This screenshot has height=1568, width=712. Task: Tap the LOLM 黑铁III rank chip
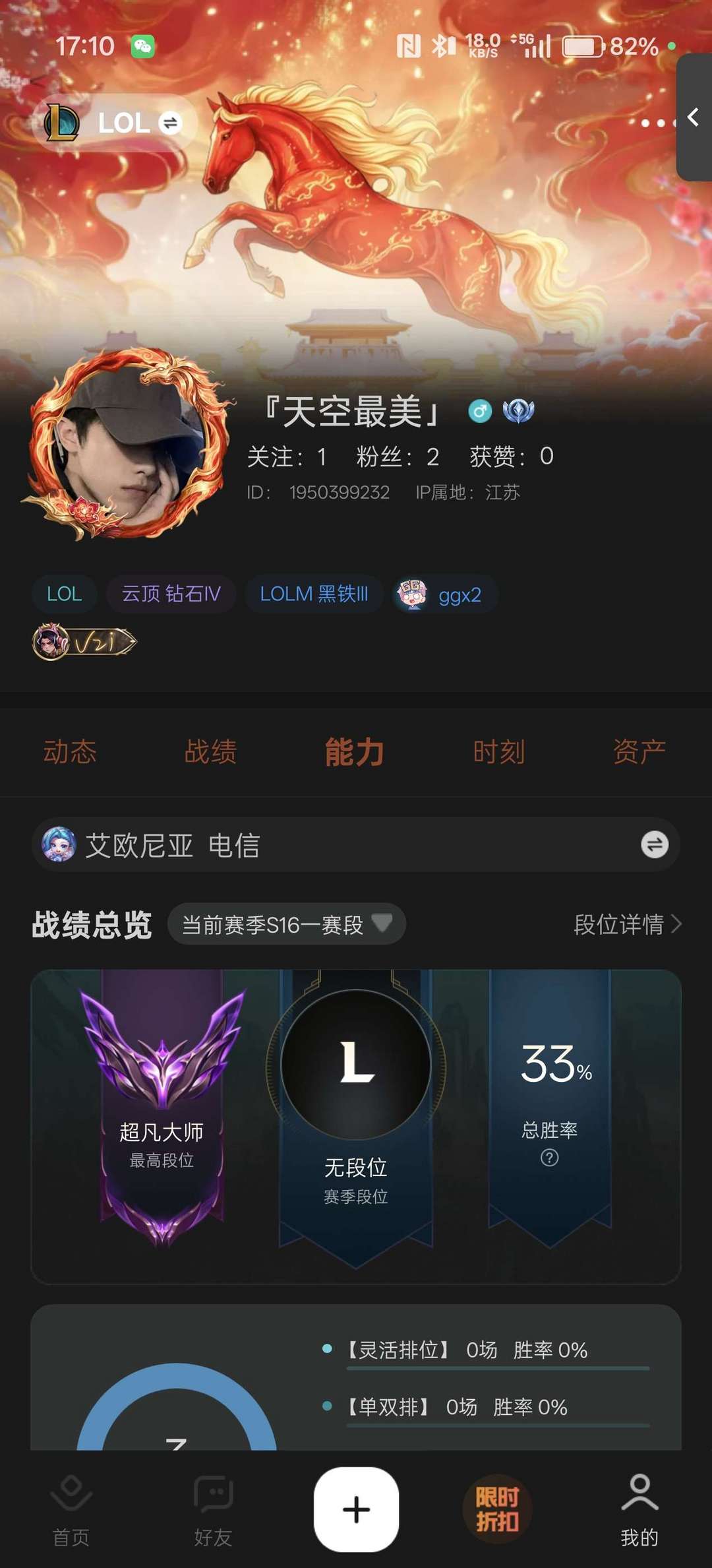click(314, 594)
